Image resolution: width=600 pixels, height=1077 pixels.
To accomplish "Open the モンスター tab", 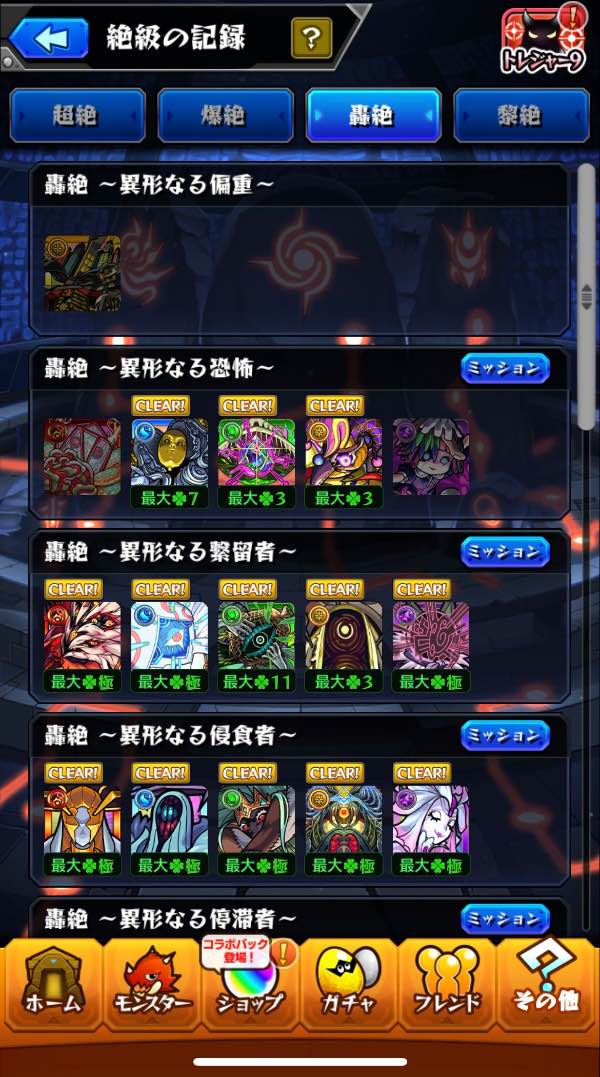I will [153, 984].
